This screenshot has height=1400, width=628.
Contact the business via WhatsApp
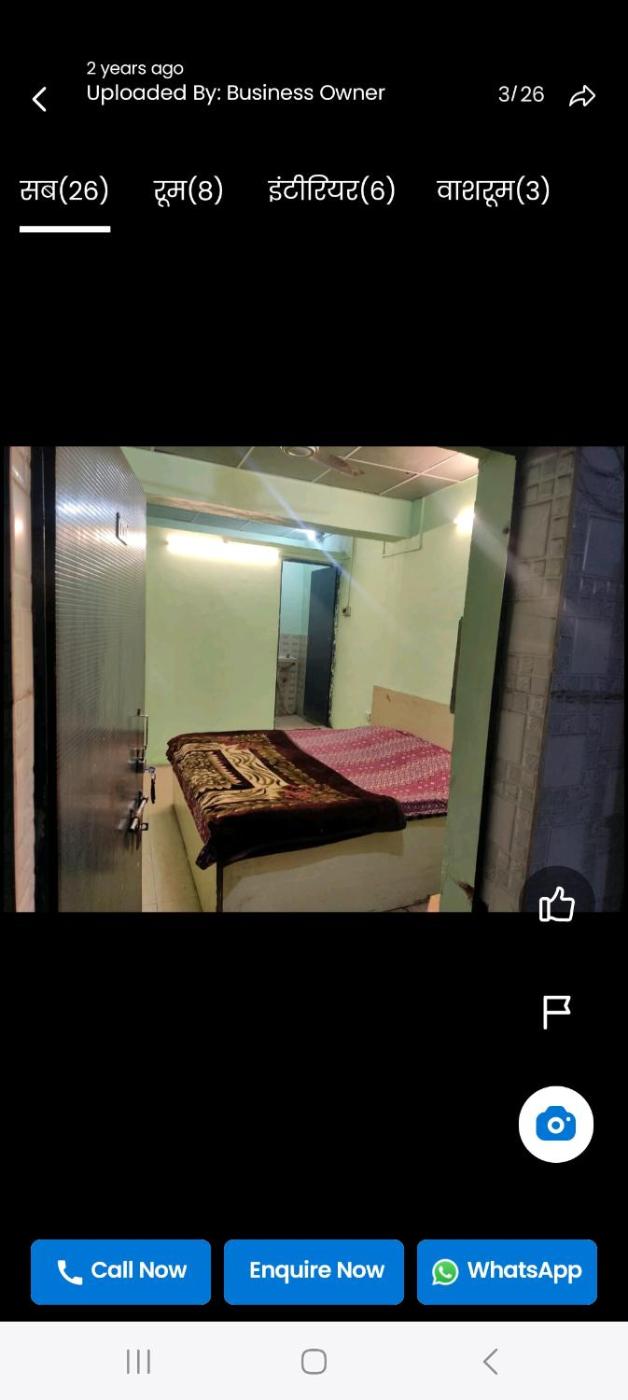click(x=507, y=1271)
